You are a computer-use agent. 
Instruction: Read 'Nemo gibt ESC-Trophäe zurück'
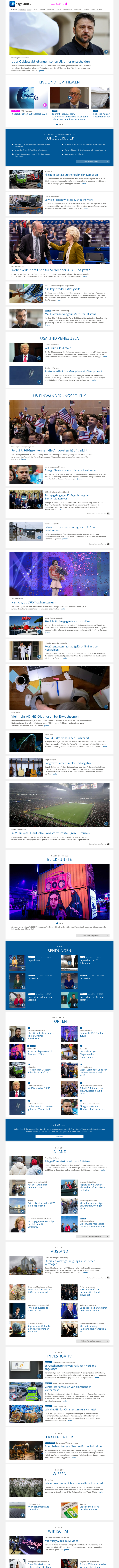click(x=33, y=603)
